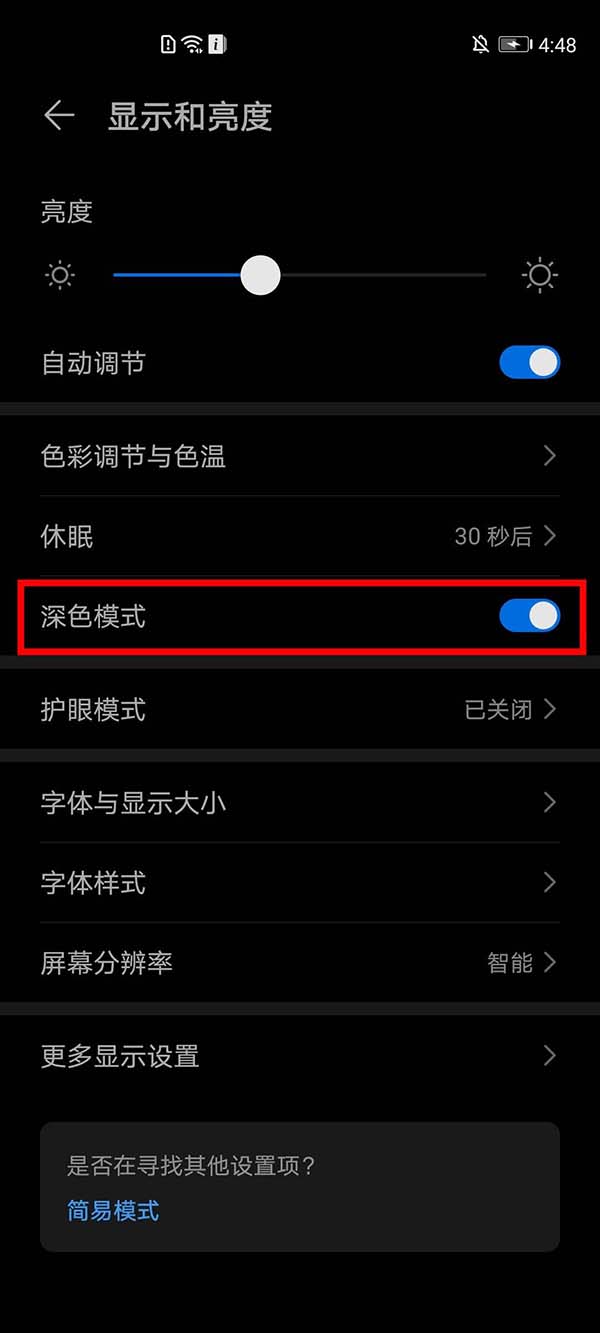The image size is (600, 1333).
Task: Open the 休眠 sleep timeout row
Action: pyautogui.click(x=300, y=536)
